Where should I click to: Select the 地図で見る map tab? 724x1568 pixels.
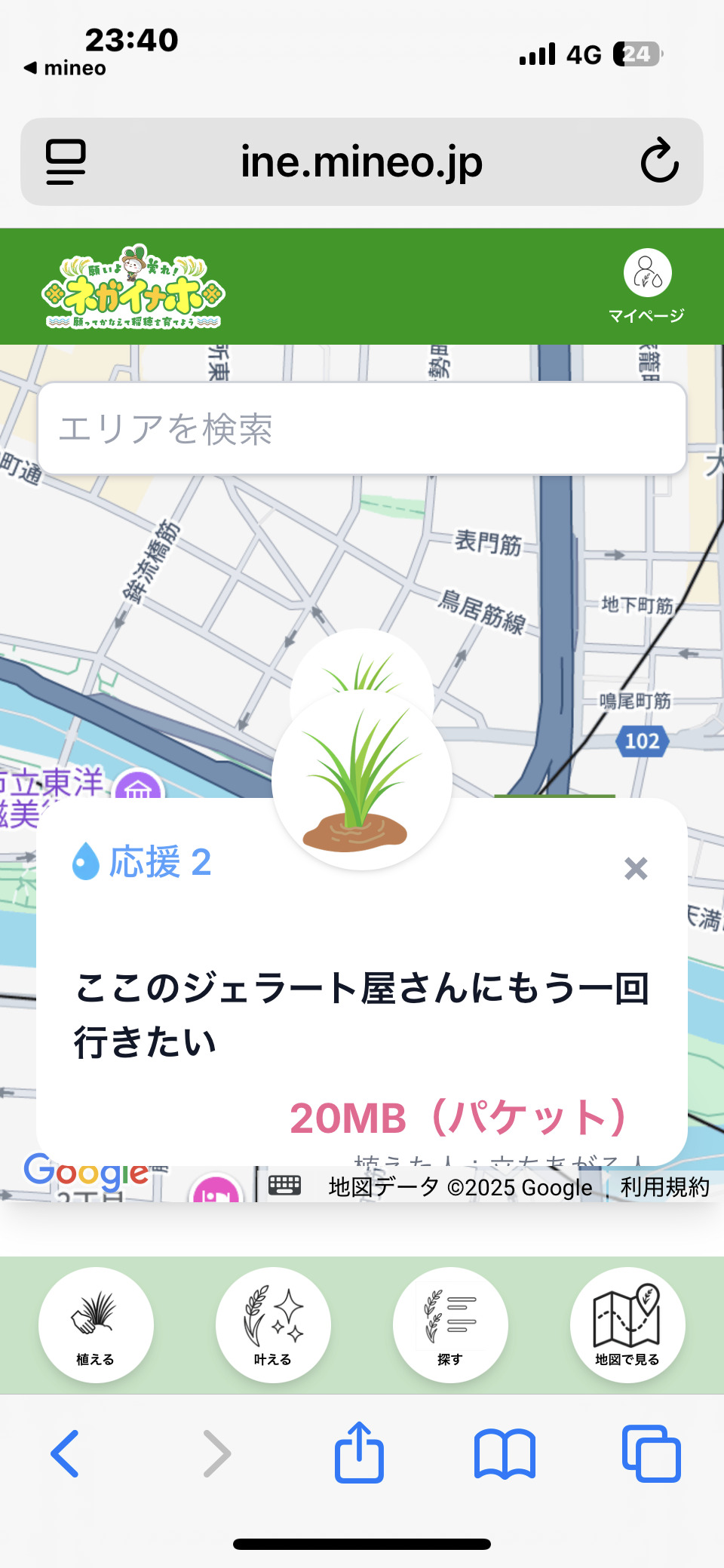tap(627, 1324)
